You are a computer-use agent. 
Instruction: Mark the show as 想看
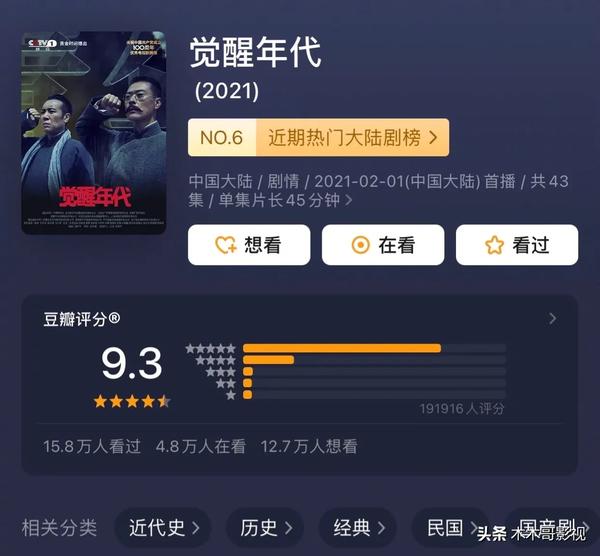(x=249, y=245)
